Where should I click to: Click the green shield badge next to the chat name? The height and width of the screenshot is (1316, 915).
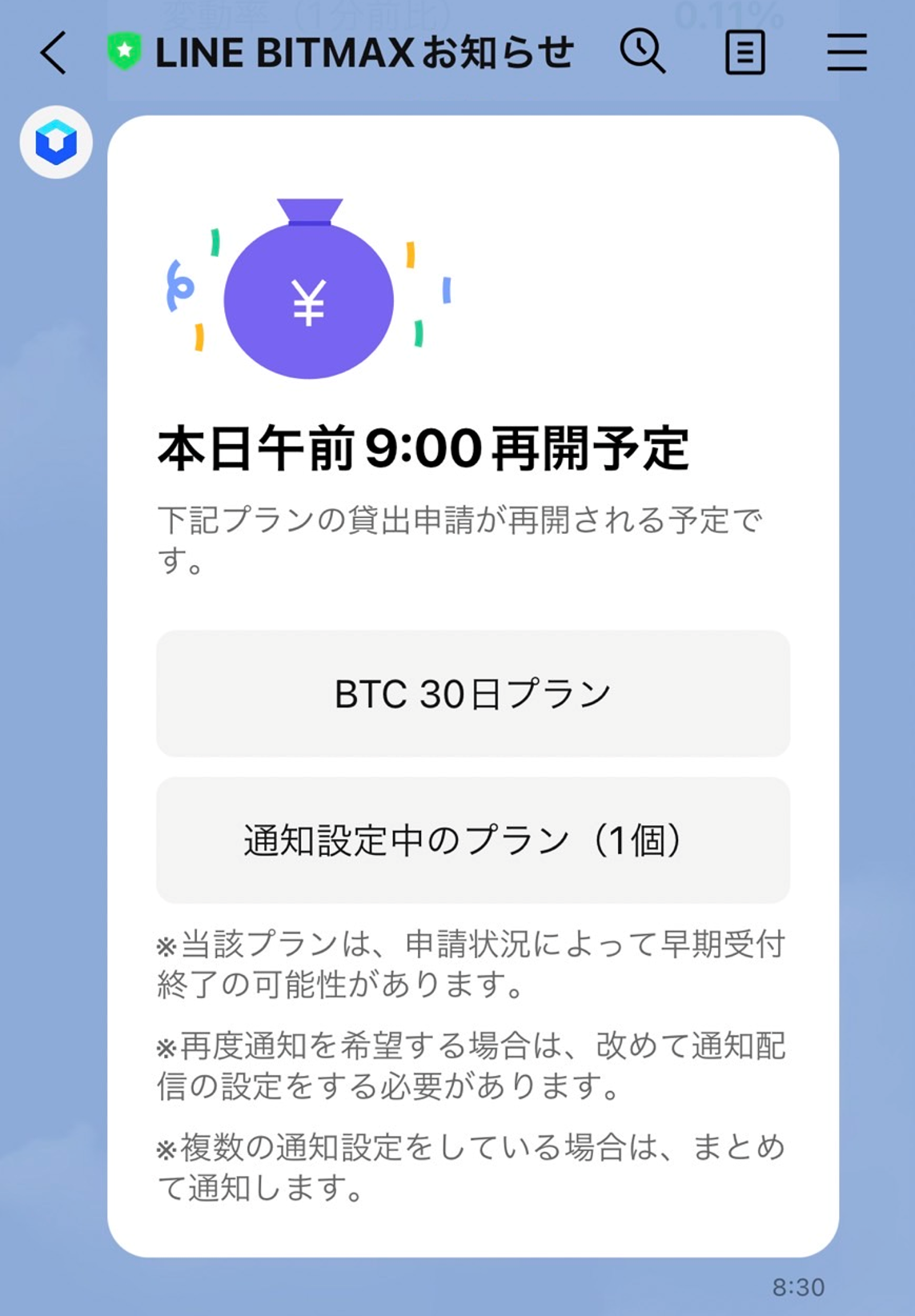point(126,50)
